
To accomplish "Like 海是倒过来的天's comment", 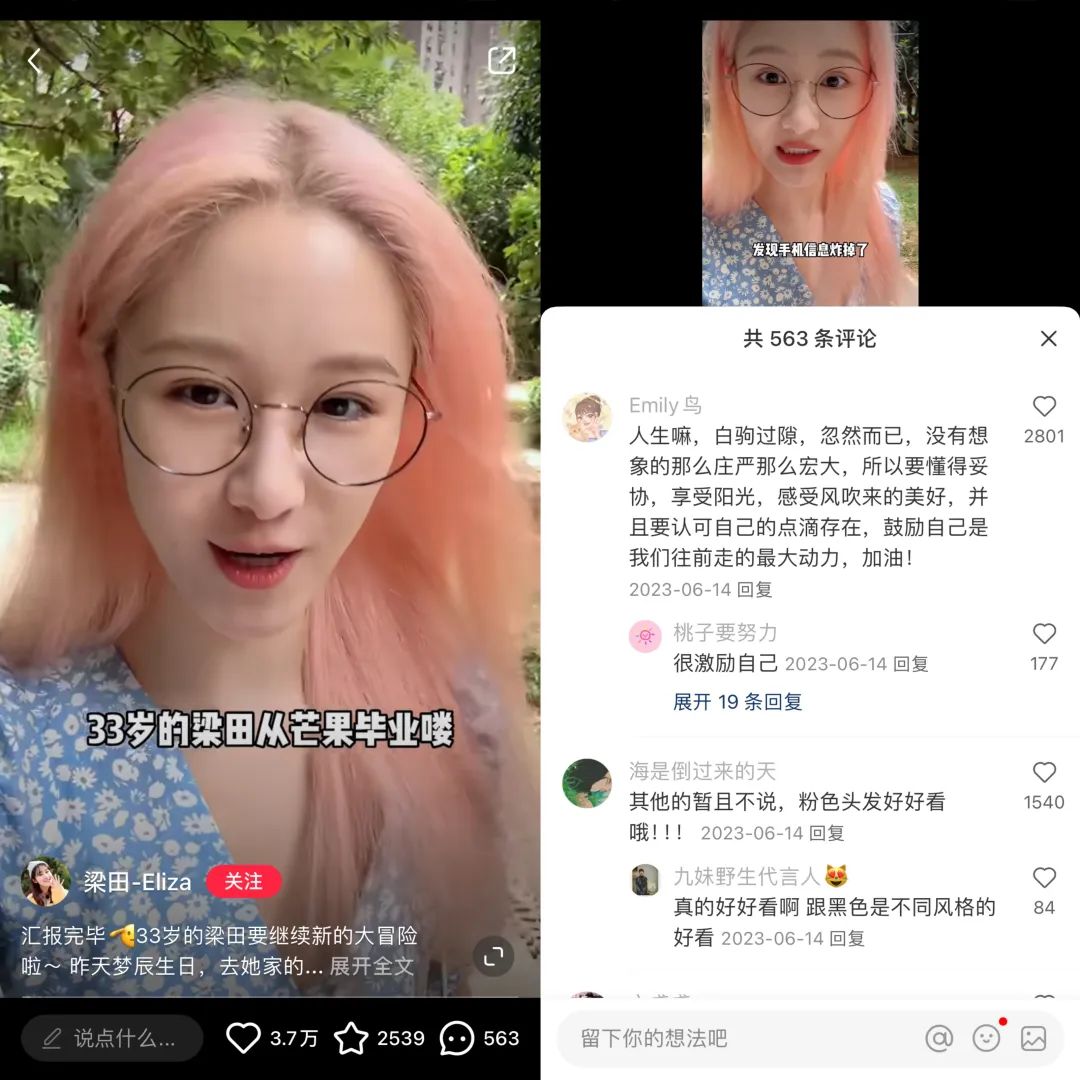I will [1044, 772].
